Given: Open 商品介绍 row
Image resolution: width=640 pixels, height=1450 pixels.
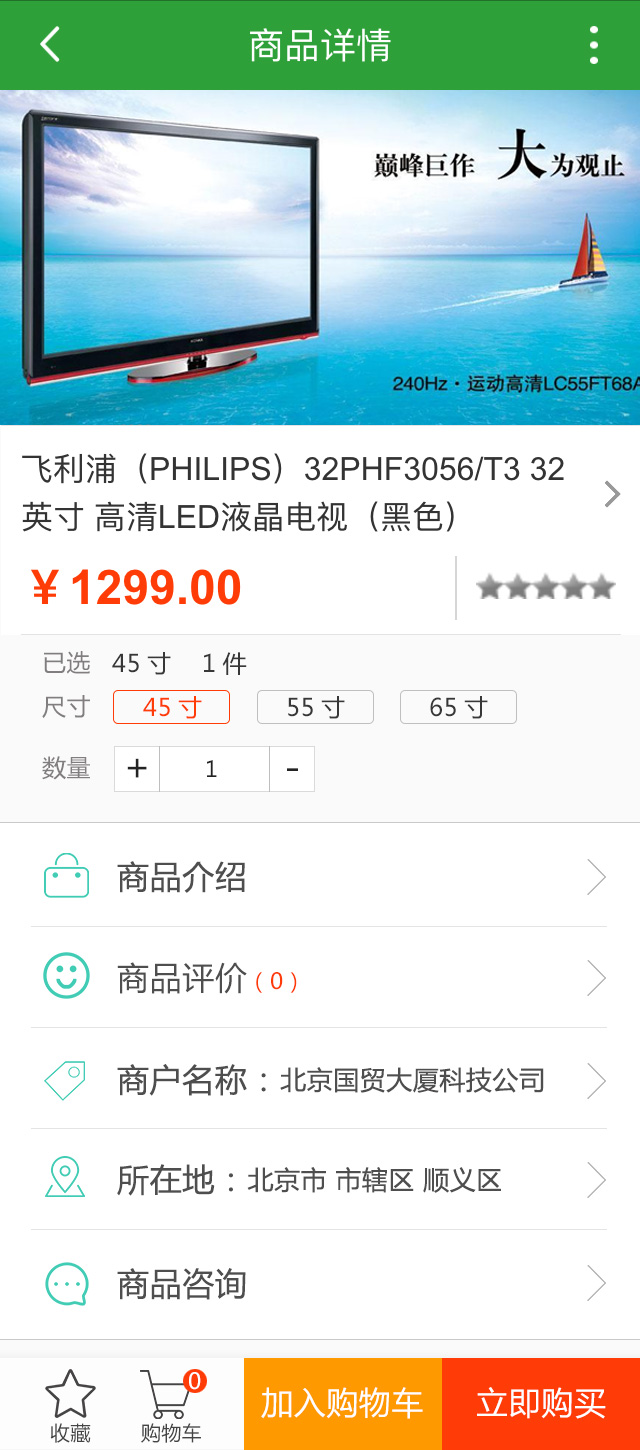Looking at the screenshot, I should tap(319, 877).
